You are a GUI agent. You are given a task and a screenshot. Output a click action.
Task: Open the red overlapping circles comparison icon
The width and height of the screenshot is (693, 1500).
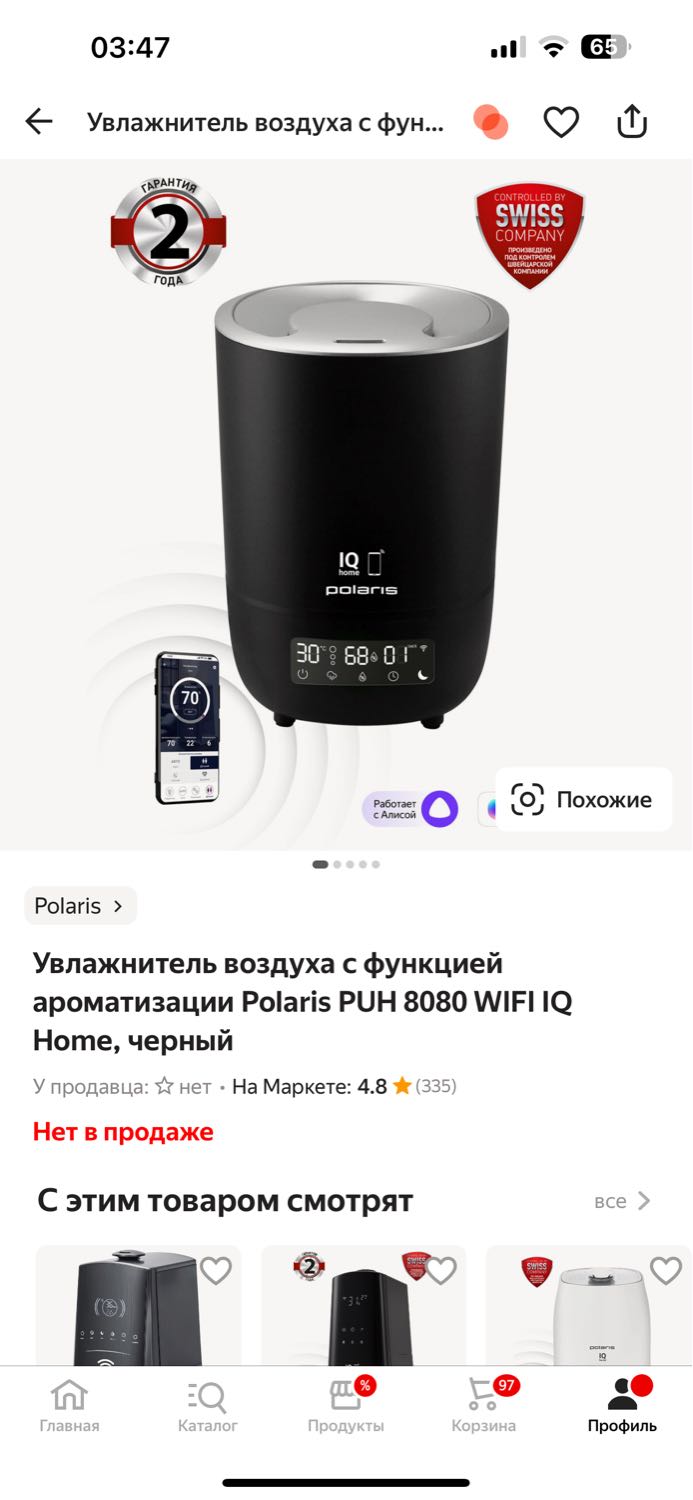tap(491, 122)
